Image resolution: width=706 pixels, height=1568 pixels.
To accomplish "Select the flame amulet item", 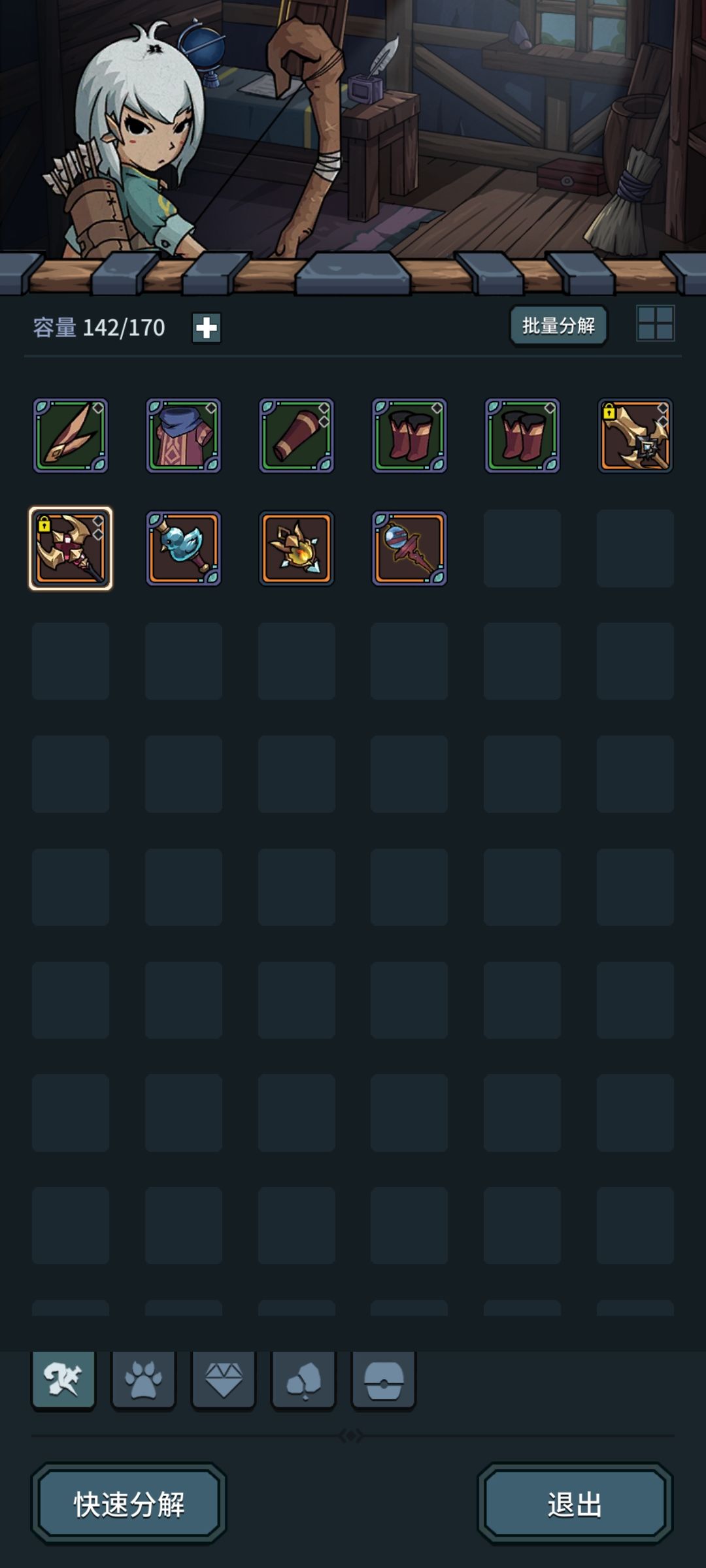I will click(x=297, y=549).
